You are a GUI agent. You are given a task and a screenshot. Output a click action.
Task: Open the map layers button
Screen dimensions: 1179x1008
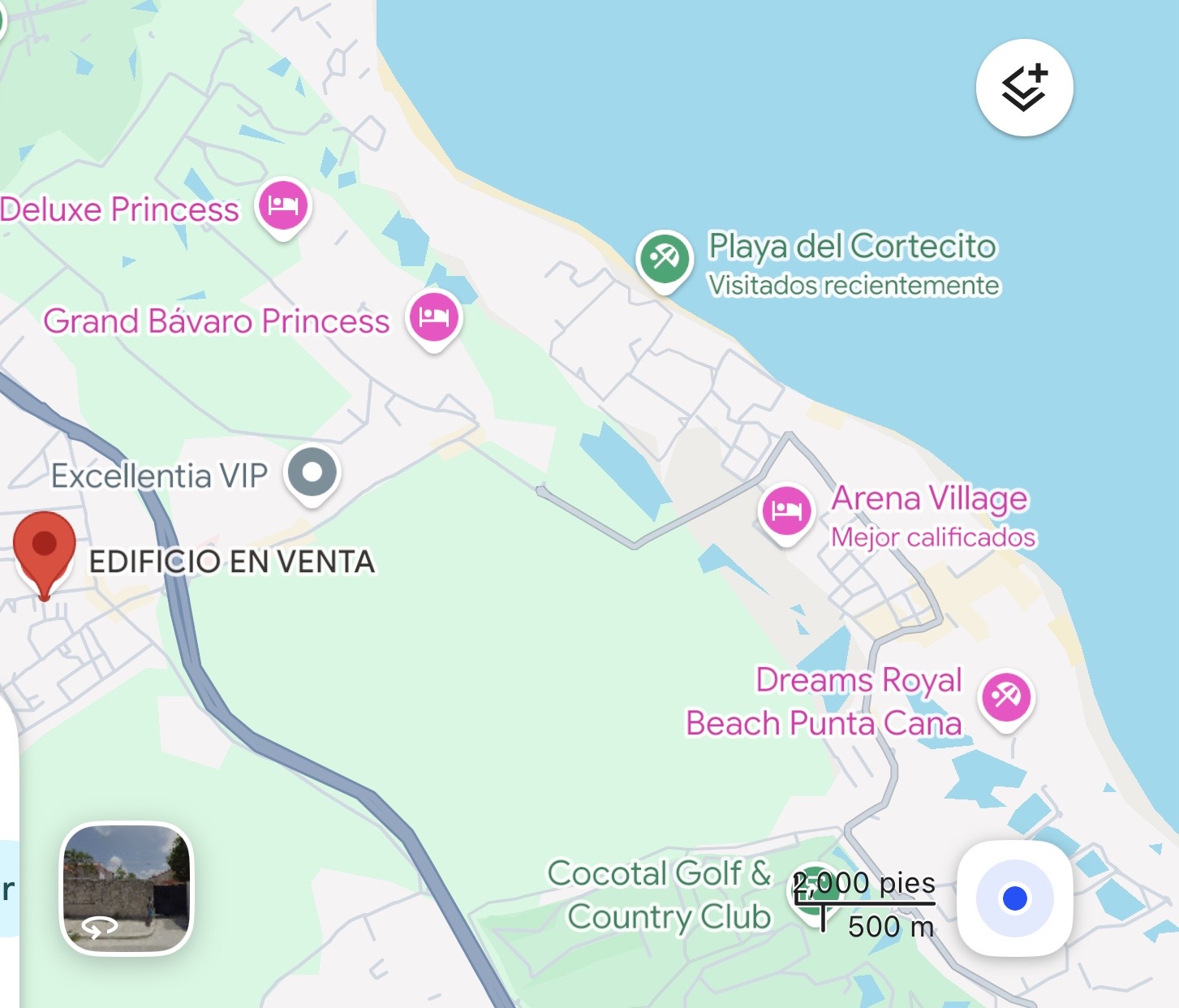(1024, 88)
